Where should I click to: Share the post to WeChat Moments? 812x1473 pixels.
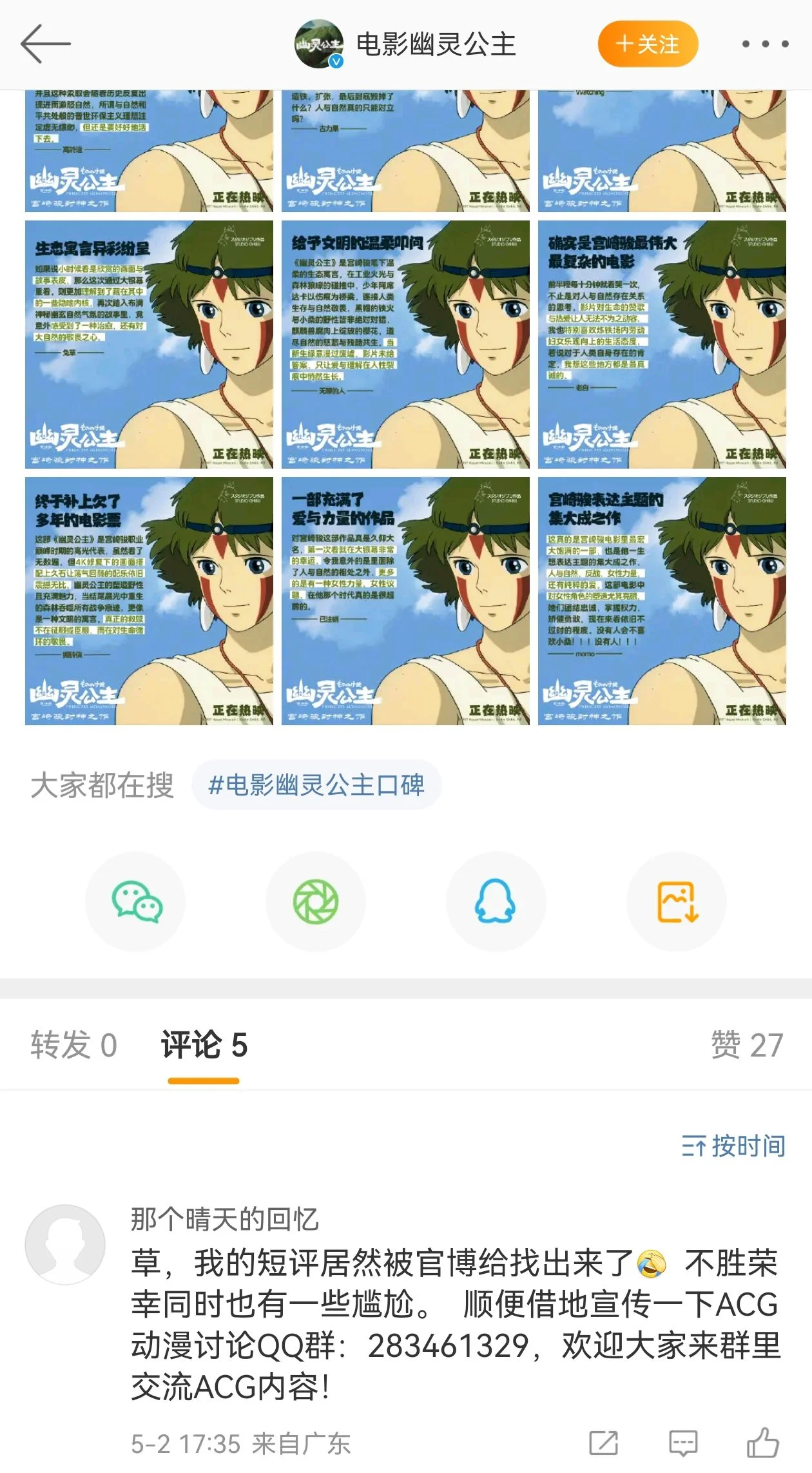316,901
